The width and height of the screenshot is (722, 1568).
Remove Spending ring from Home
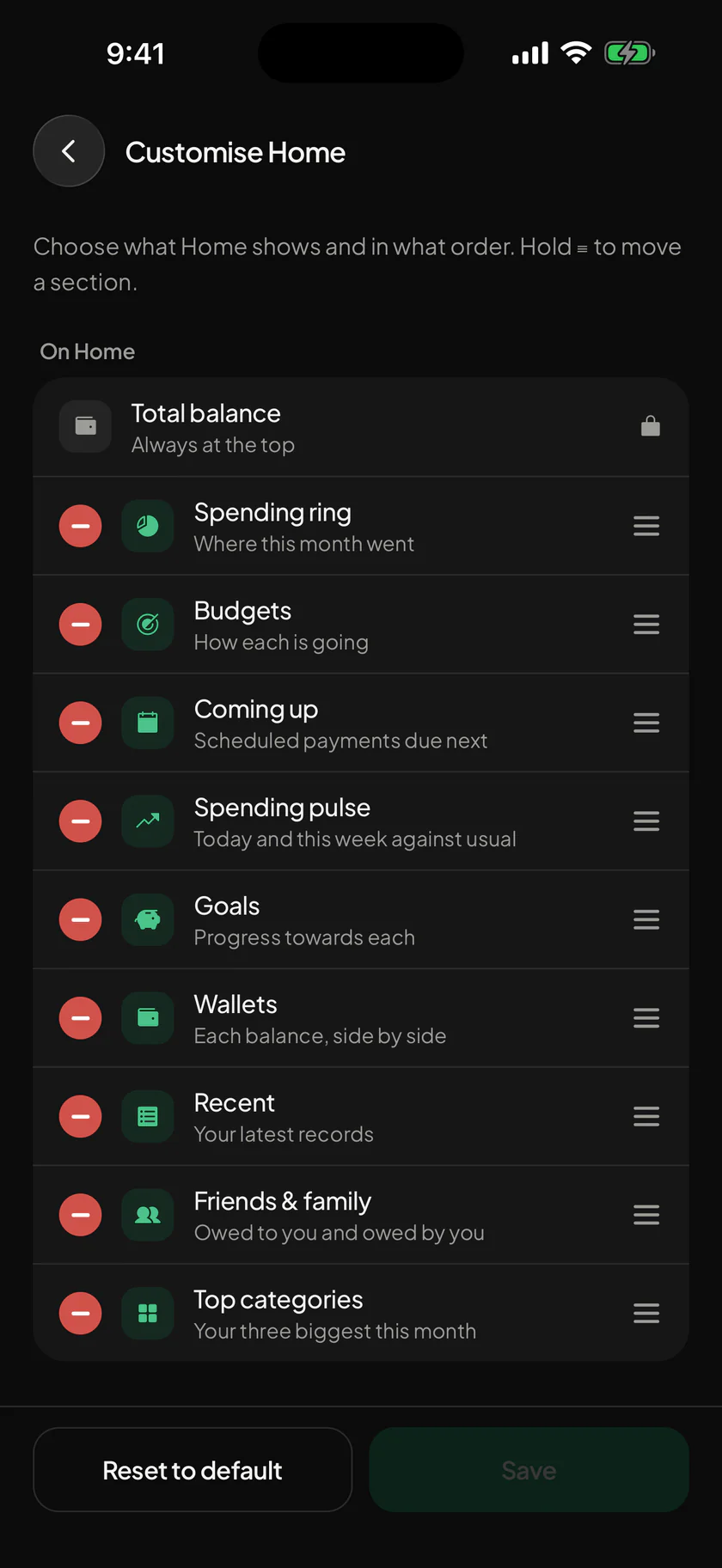coord(81,526)
